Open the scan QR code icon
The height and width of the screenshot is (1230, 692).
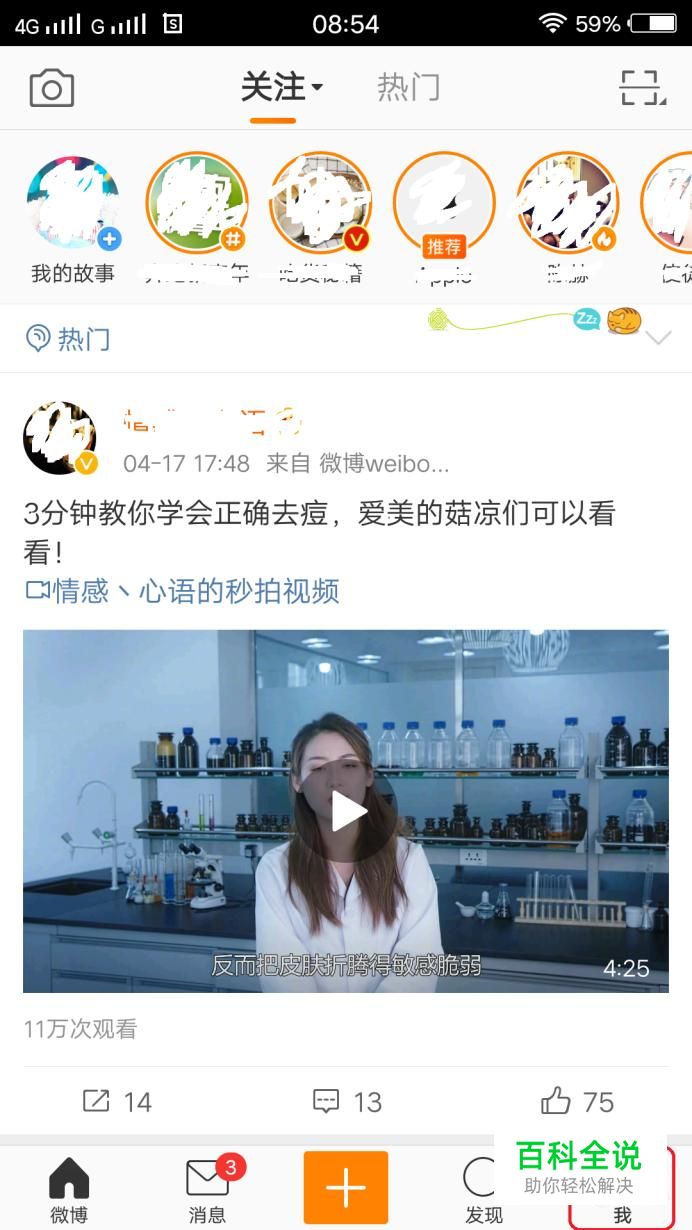tap(642, 88)
